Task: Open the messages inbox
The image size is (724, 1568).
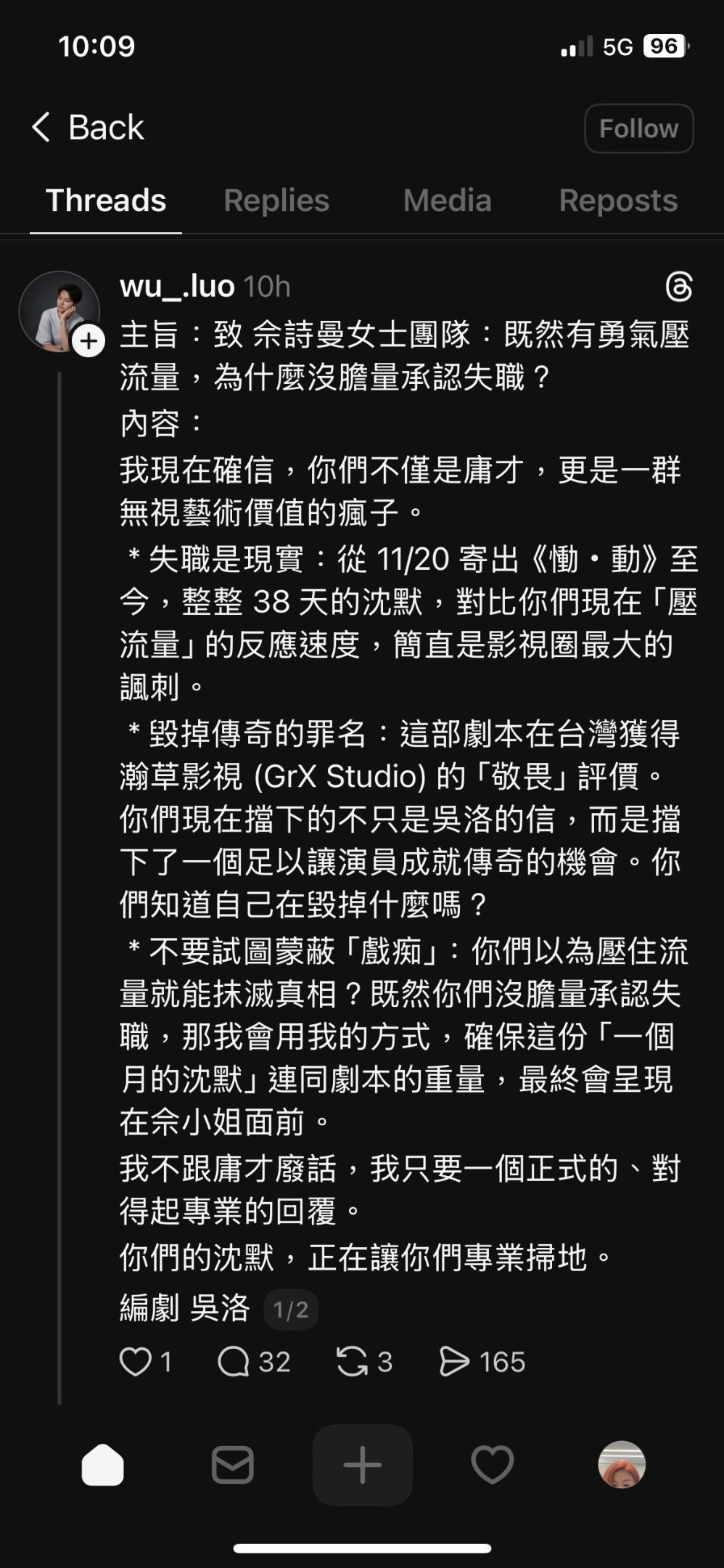Action: [x=232, y=1465]
